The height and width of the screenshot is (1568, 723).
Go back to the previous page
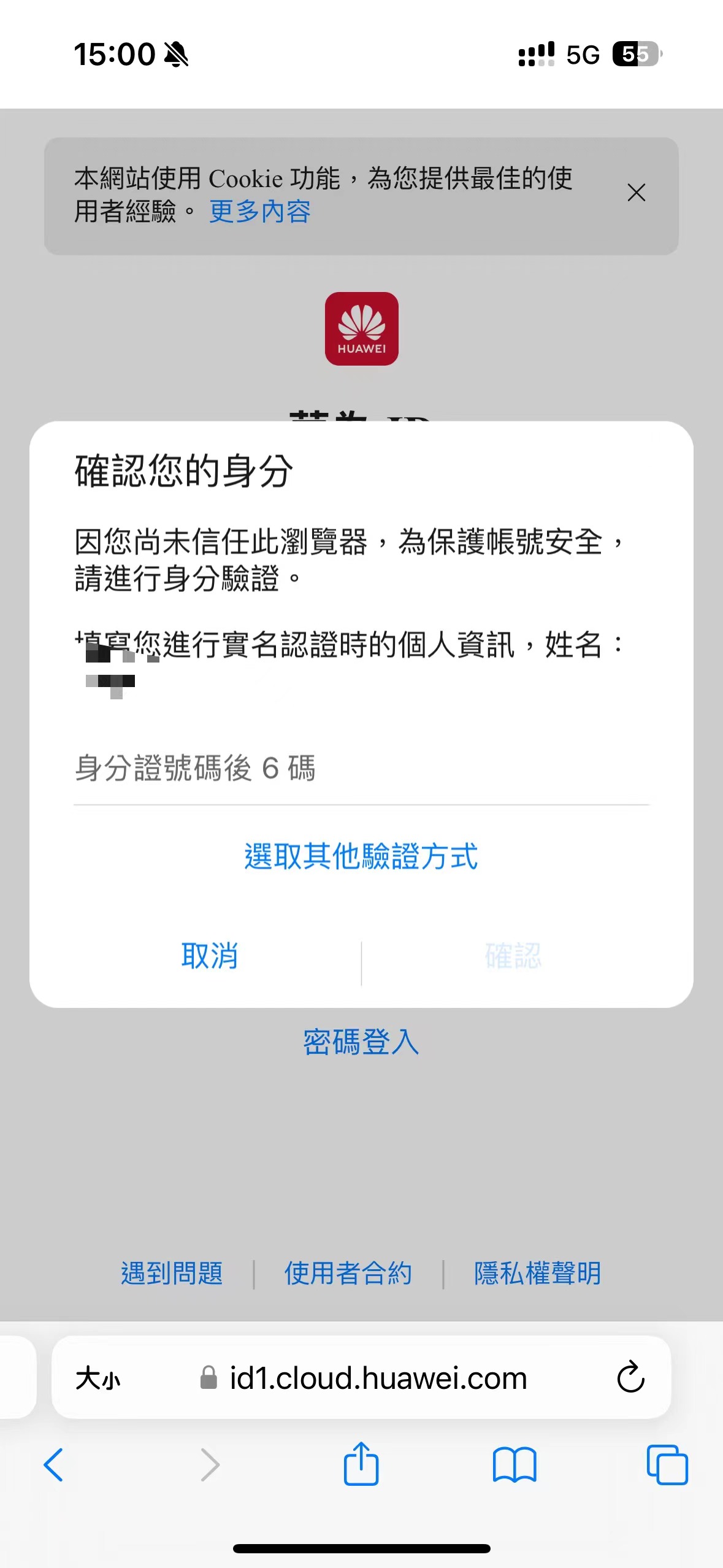54,1465
